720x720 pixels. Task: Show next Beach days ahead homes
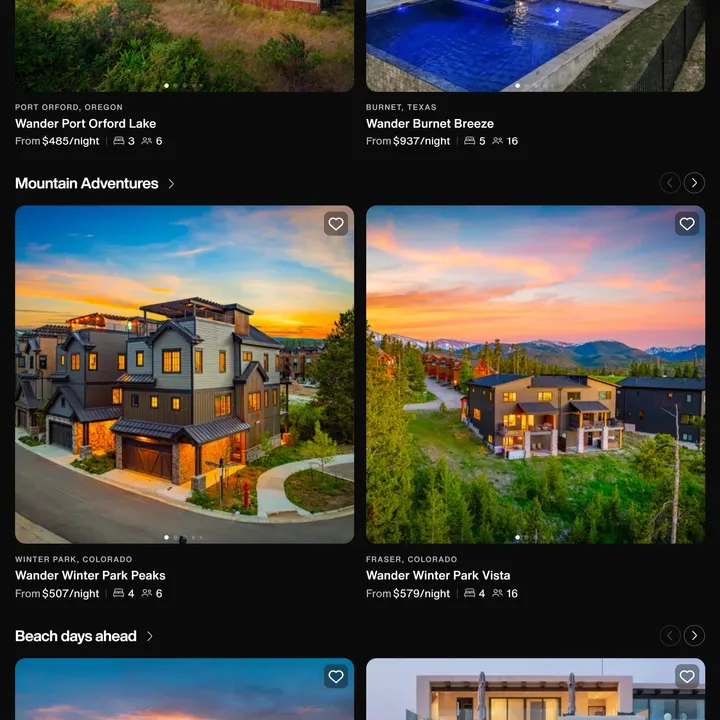point(695,636)
